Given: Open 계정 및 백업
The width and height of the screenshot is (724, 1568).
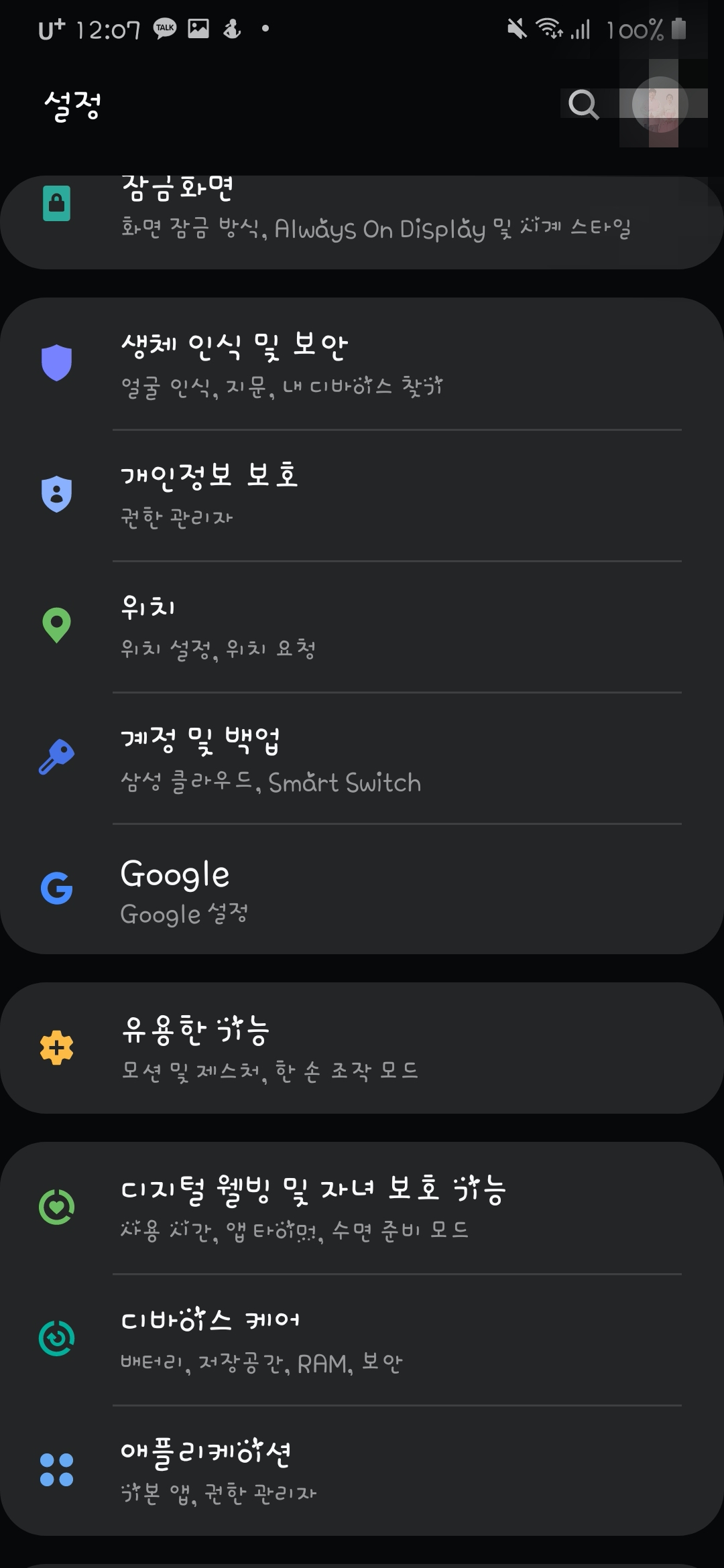Looking at the screenshot, I should [362, 759].
